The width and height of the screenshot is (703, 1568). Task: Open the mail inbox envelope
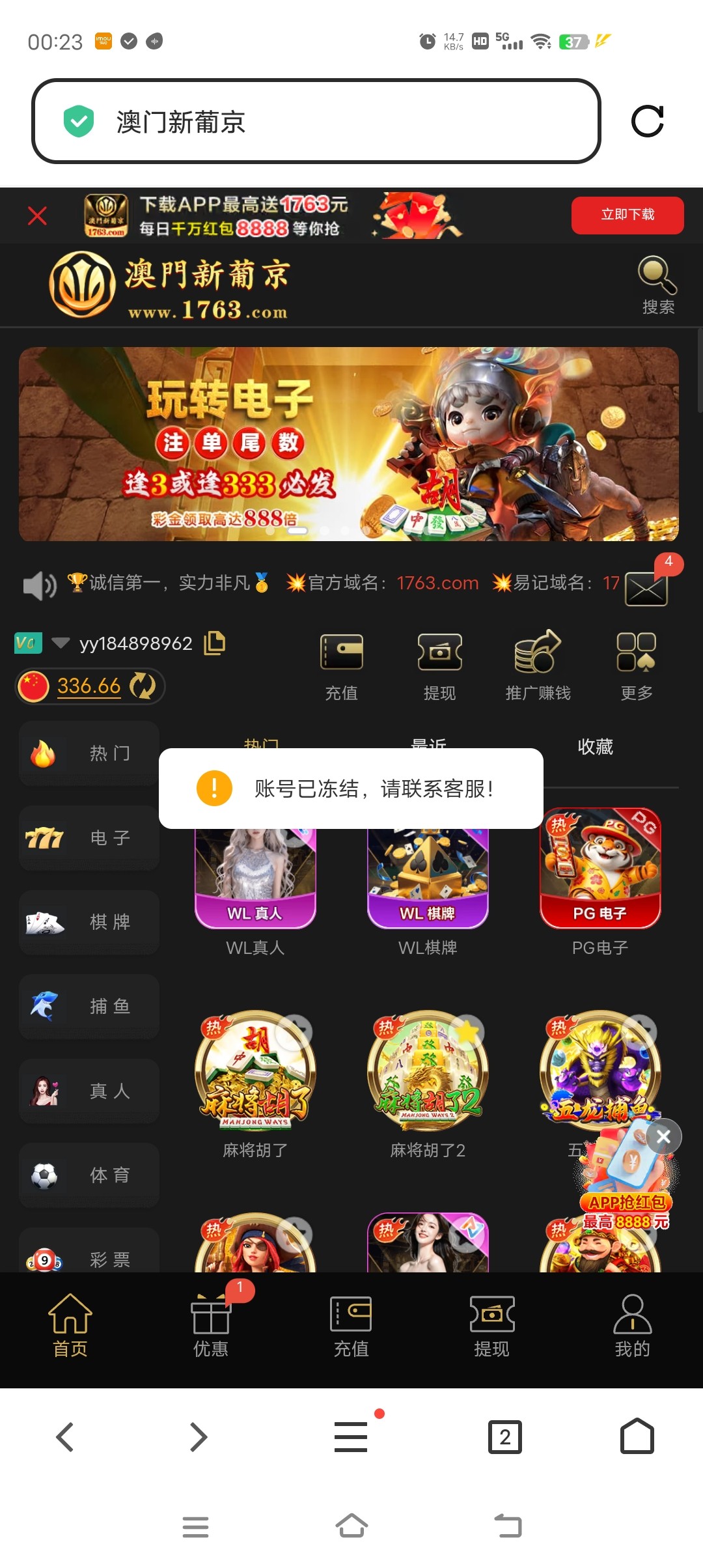[646, 588]
